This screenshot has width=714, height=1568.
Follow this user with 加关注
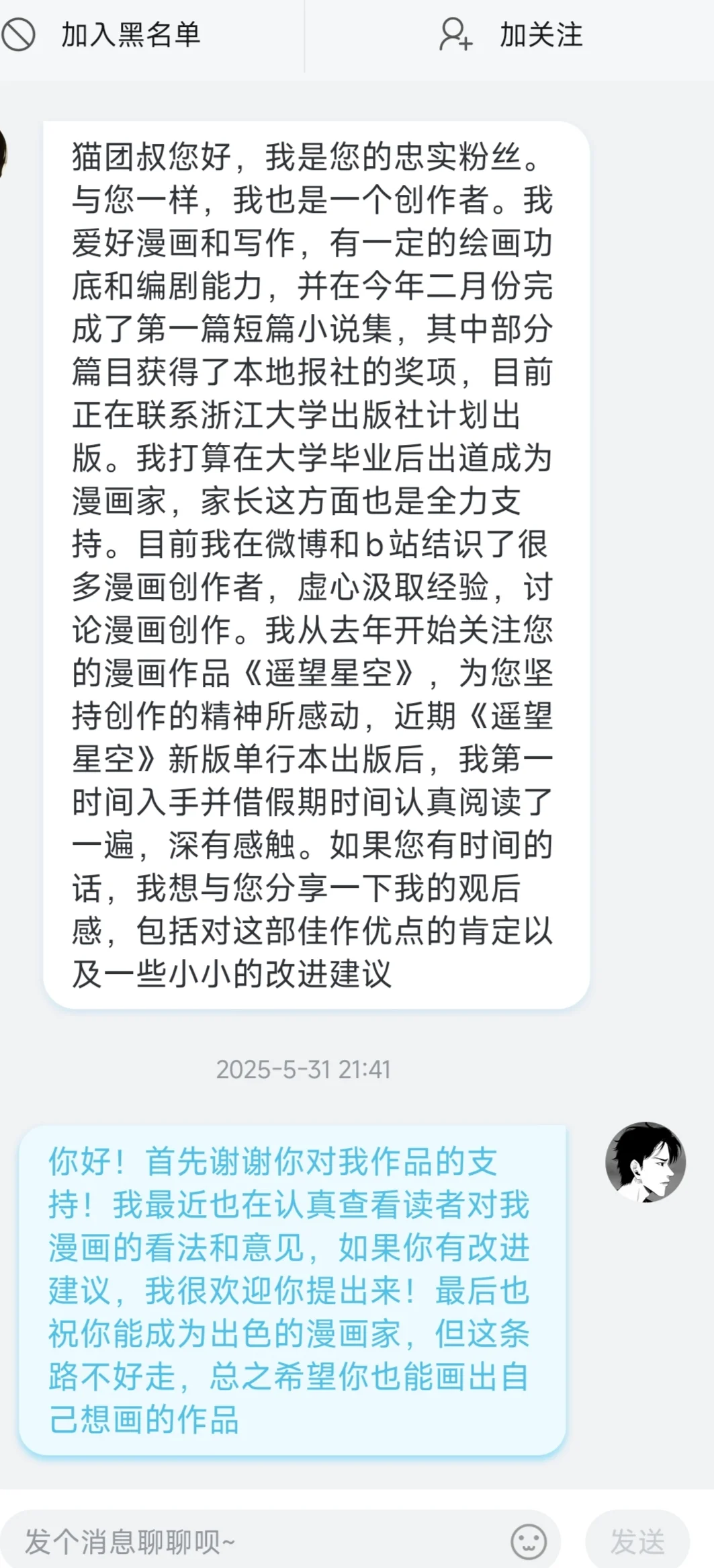coord(510,35)
